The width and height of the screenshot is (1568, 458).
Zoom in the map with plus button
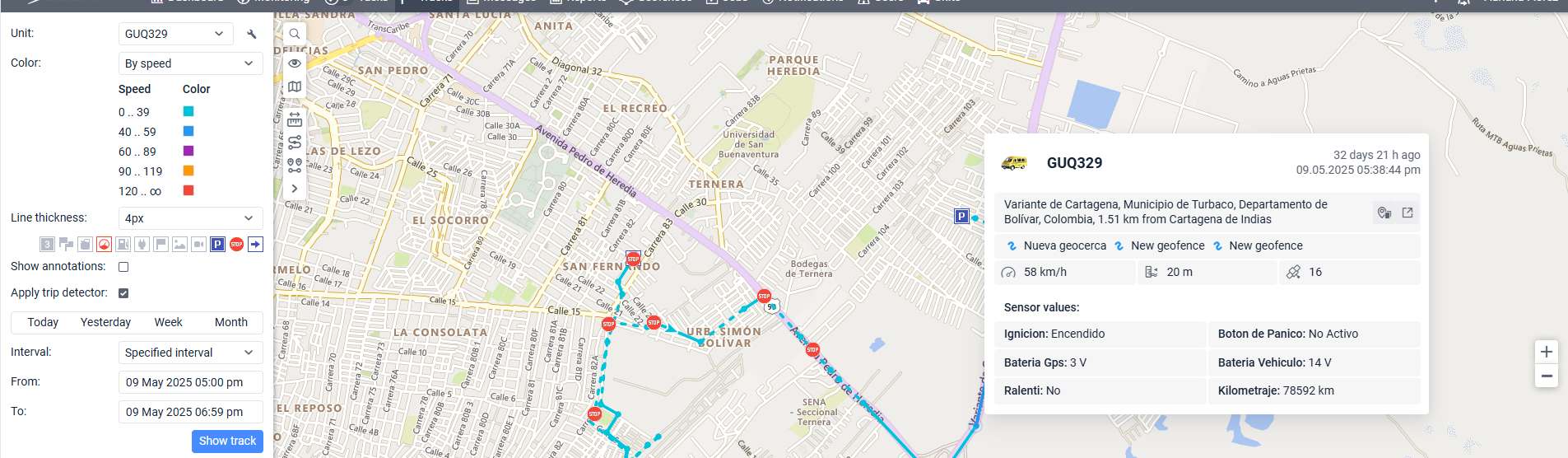pyautogui.click(x=1547, y=352)
